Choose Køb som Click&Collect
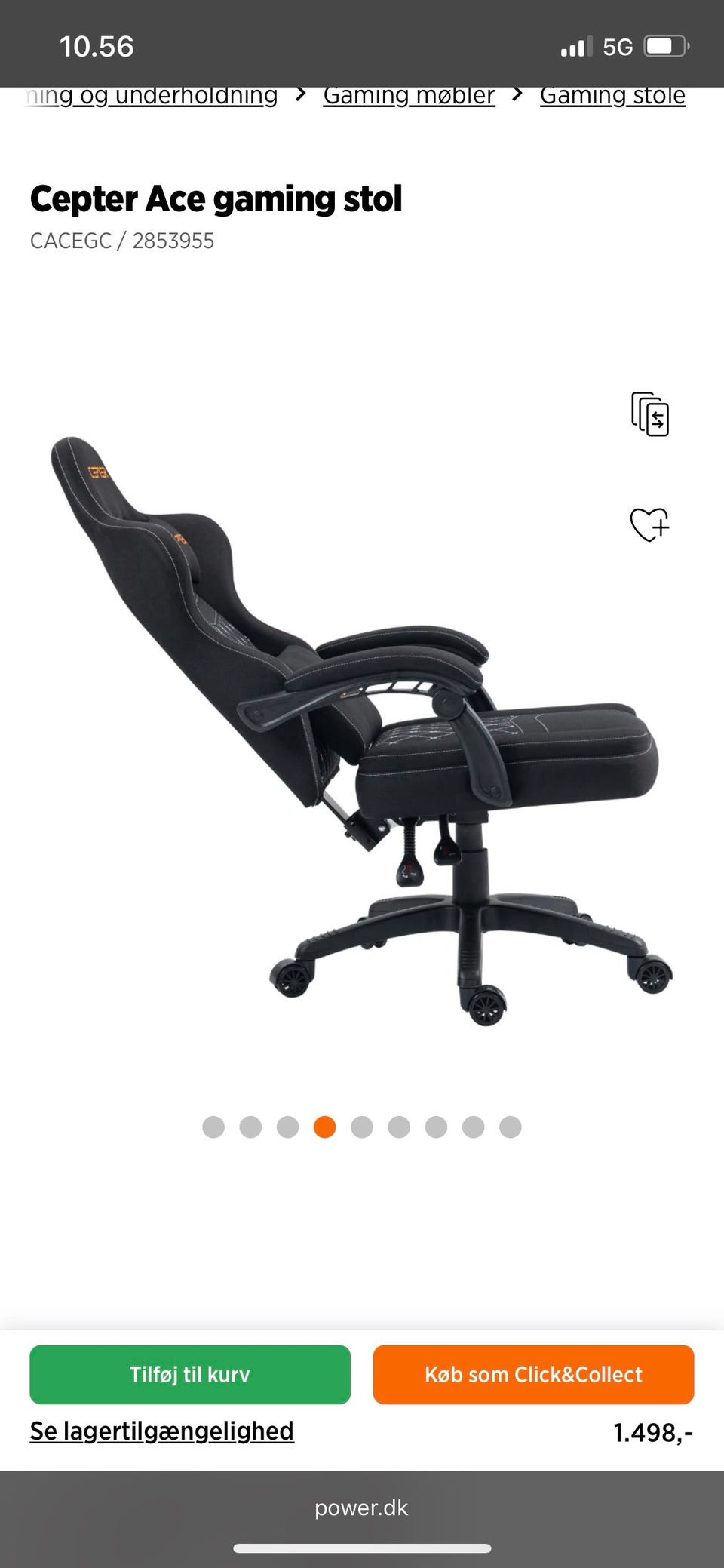 point(533,1374)
